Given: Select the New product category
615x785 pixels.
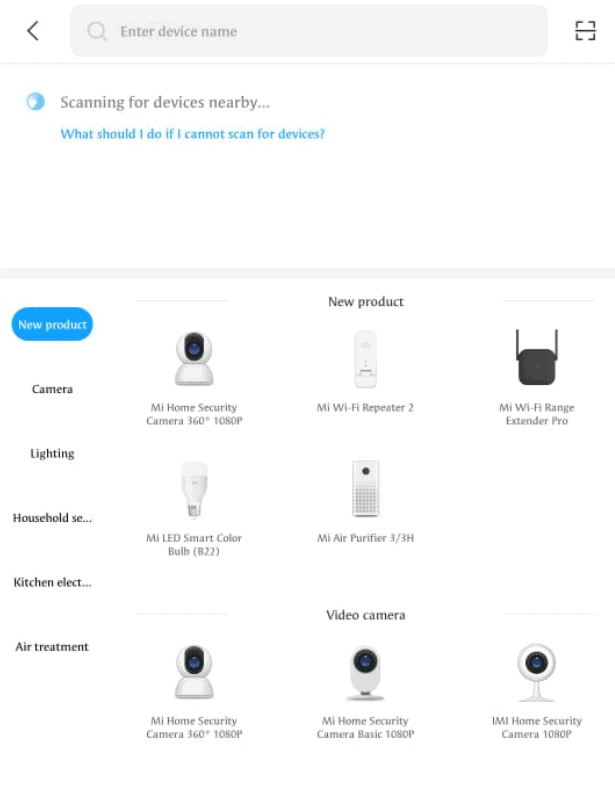Looking at the screenshot, I should [52, 325].
